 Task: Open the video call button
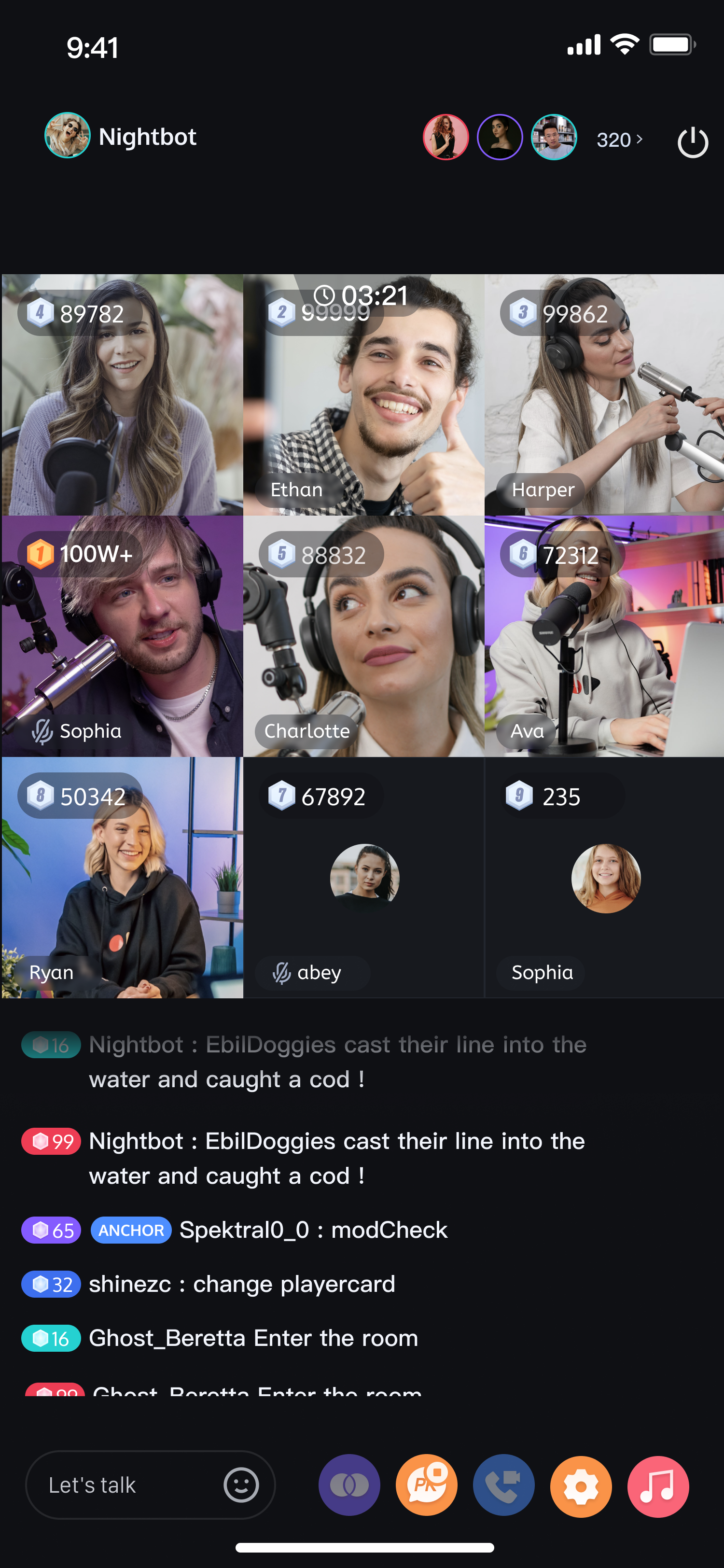tap(504, 1485)
